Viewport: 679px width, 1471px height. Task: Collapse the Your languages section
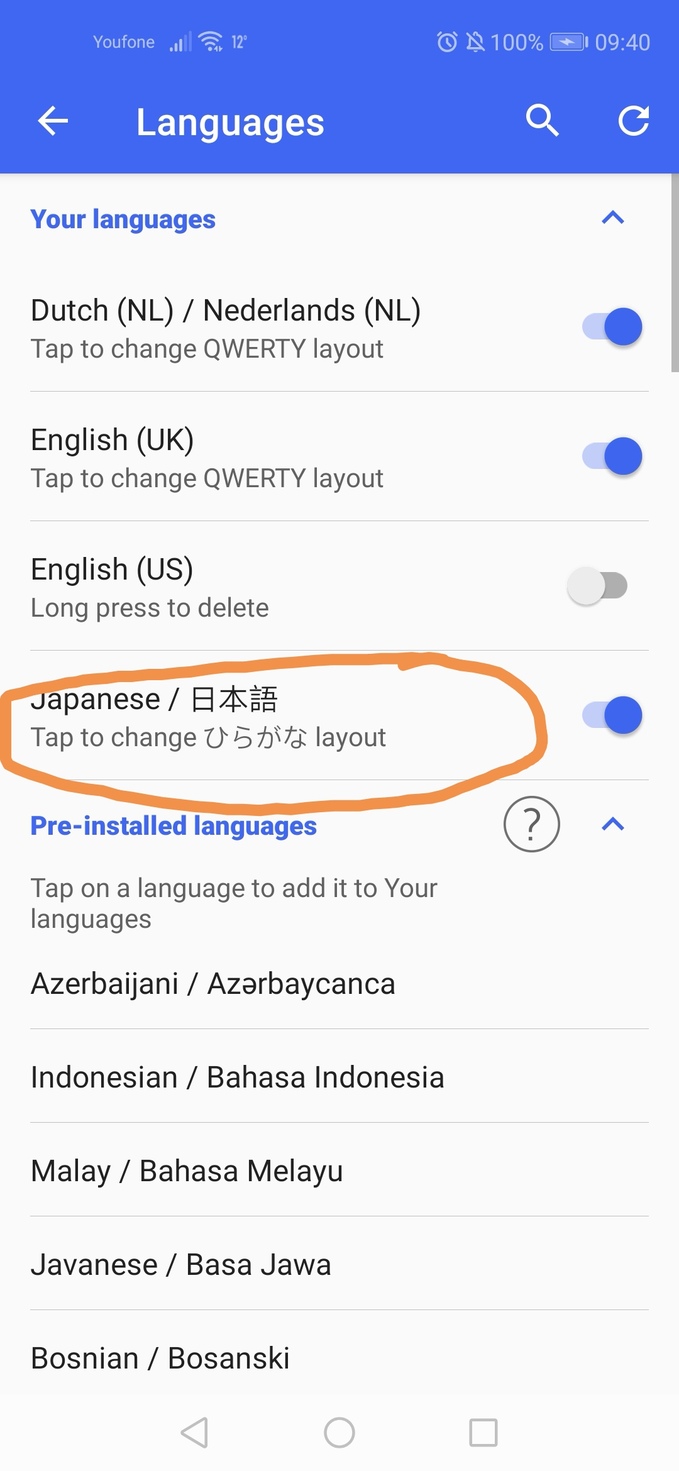[x=612, y=218]
